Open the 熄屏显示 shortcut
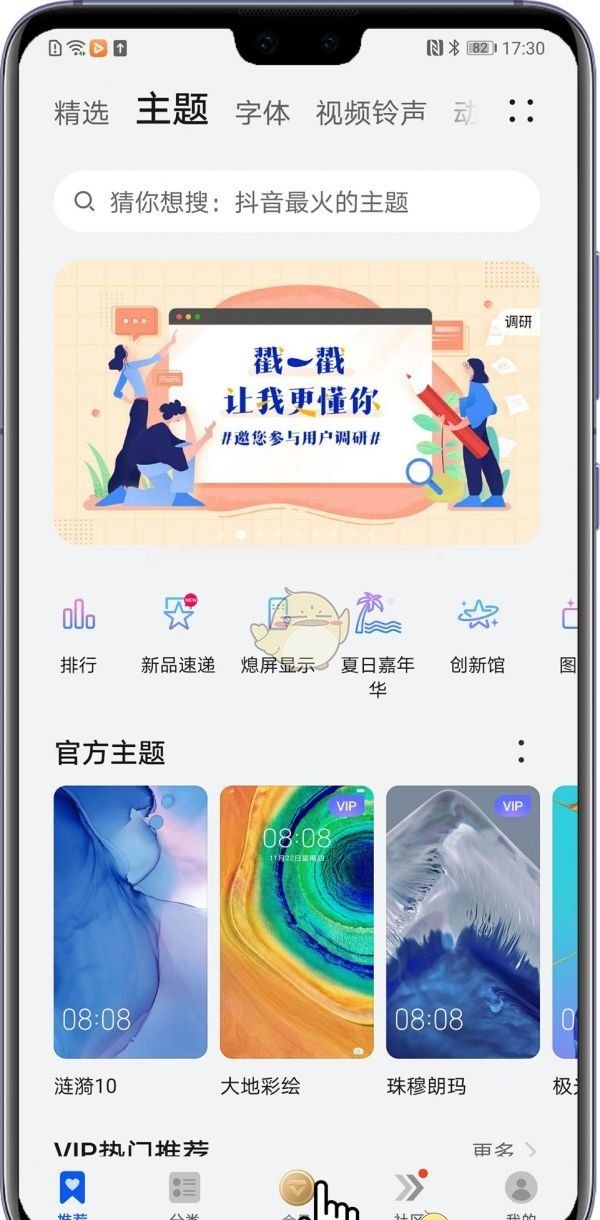This screenshot has width=600, height=1220. tap(277, 632)
